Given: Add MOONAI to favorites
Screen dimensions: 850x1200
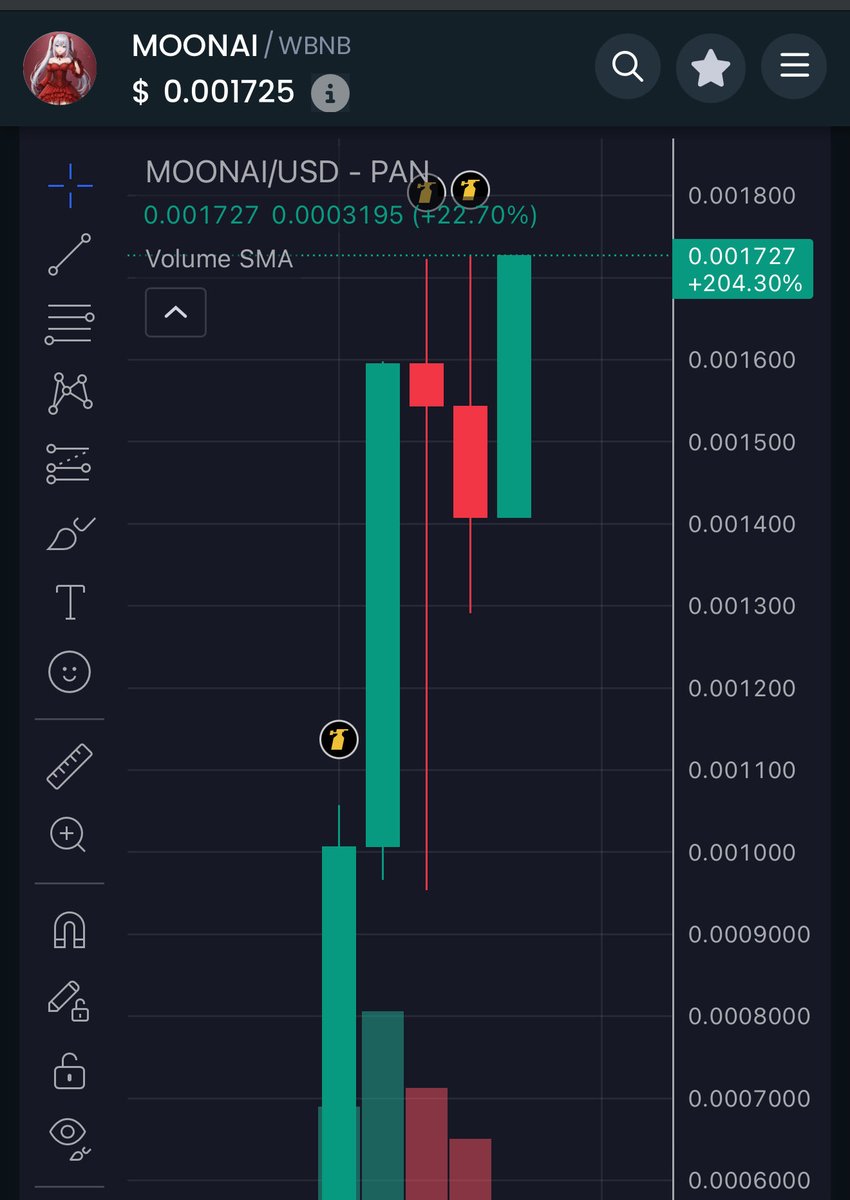Looking at the screenshot, I should (x=710, y=67).
